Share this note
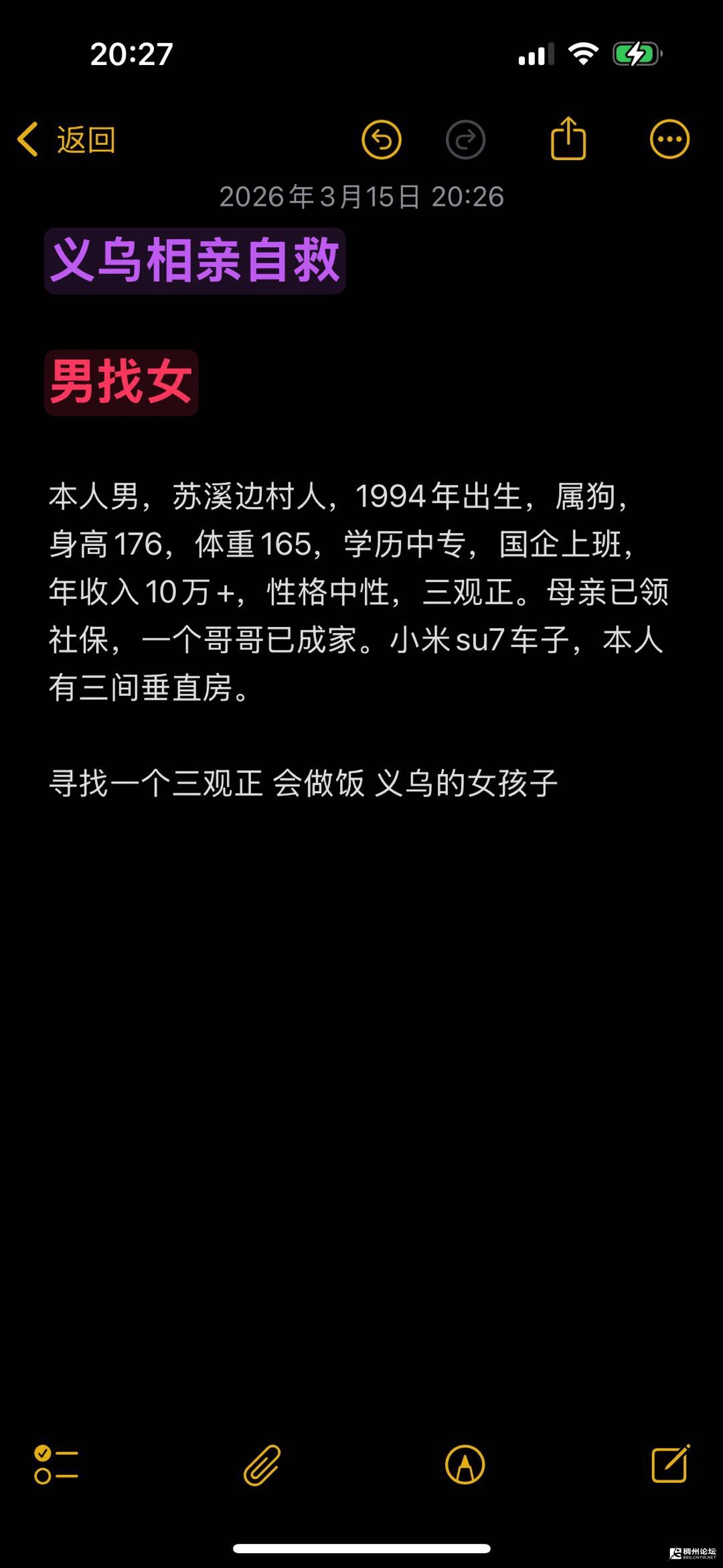 [x=568, y=139]
